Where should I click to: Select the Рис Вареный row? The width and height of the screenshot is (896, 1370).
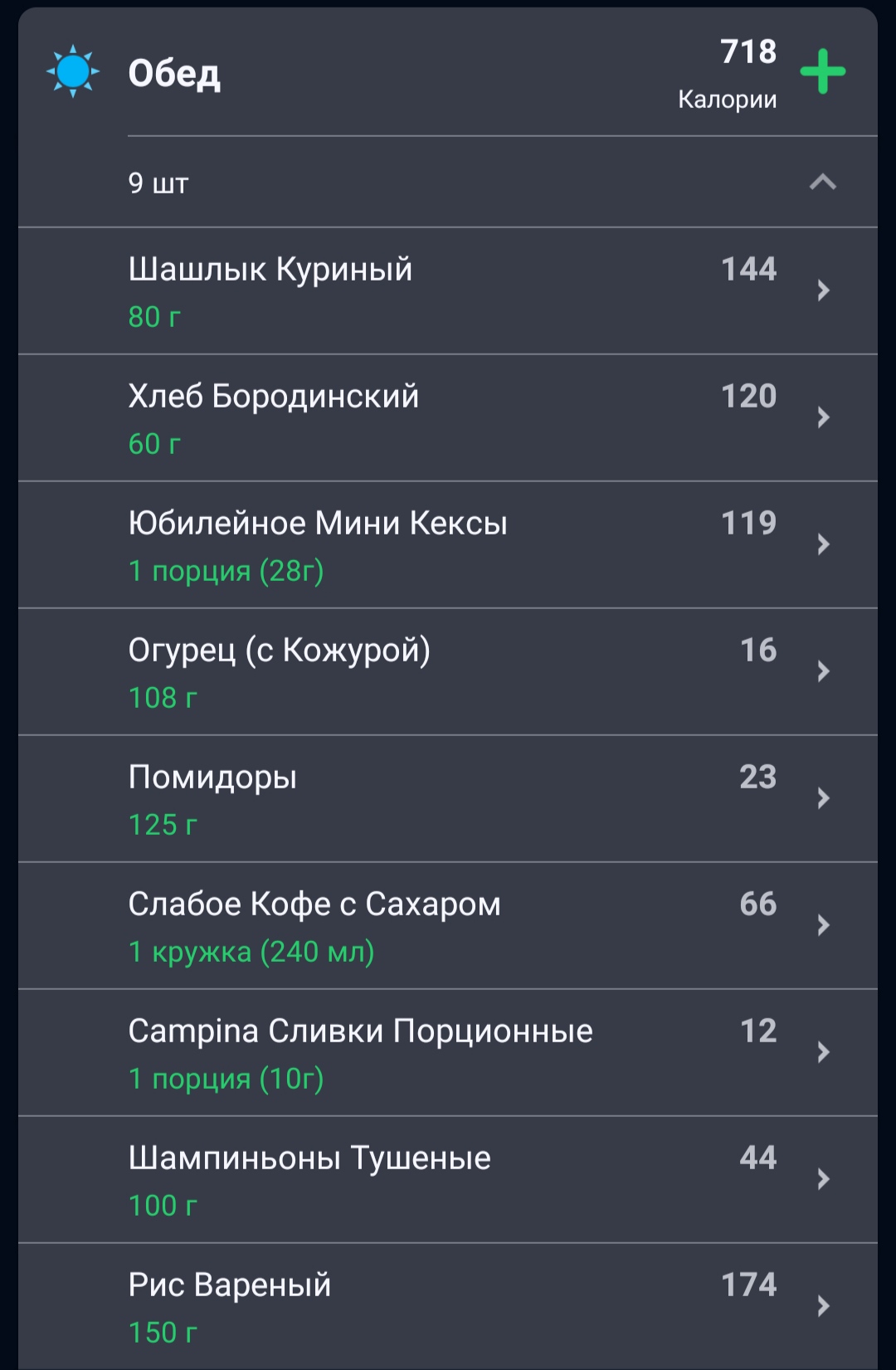448,1307
